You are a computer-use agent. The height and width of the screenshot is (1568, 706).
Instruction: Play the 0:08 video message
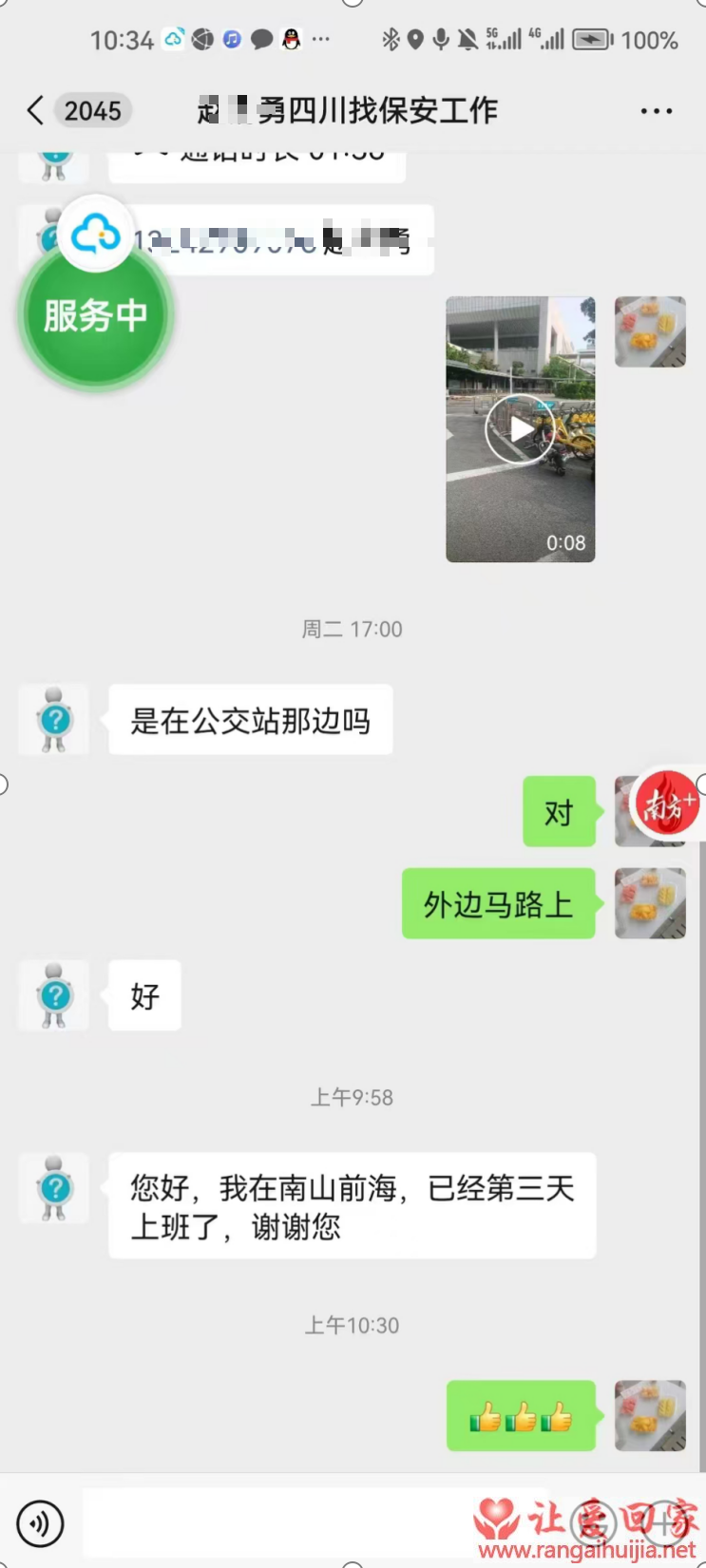coord(520,429)
